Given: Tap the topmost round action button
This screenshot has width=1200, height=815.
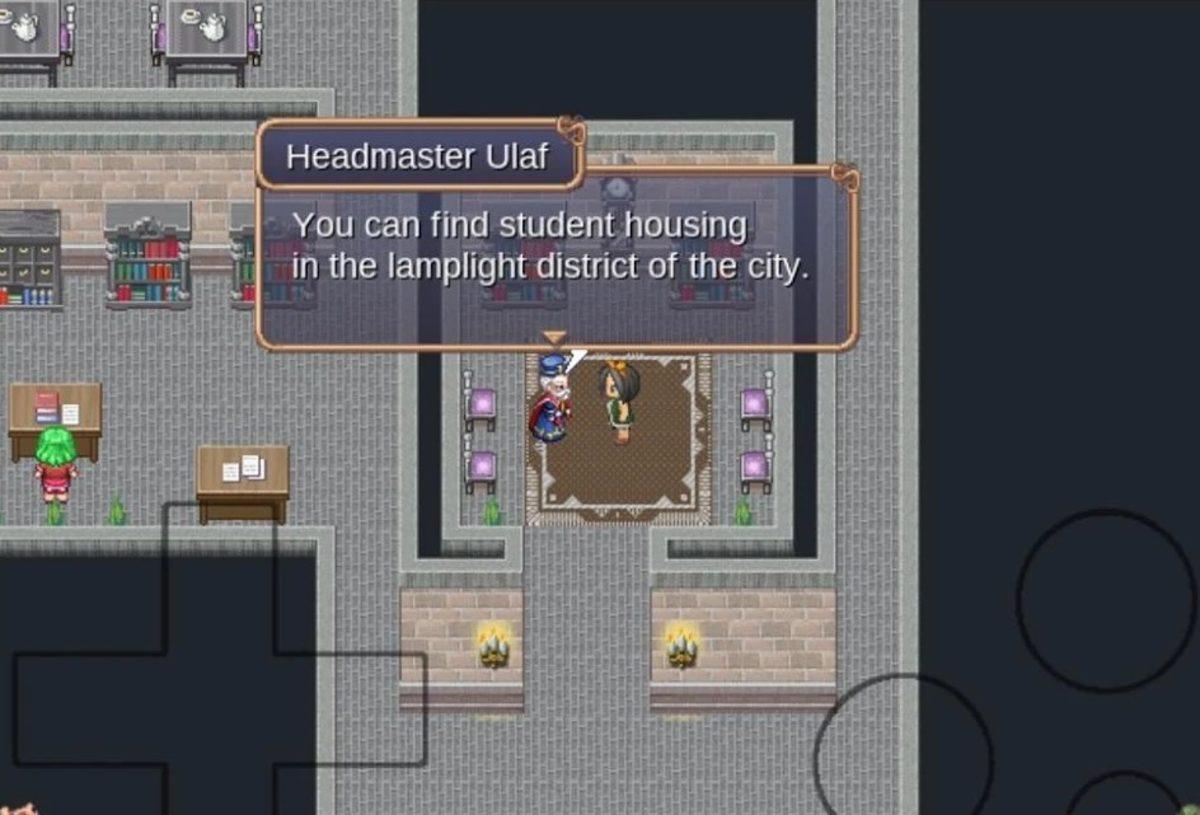Looking at the screenshot, I should click(x=1106, y=600).
